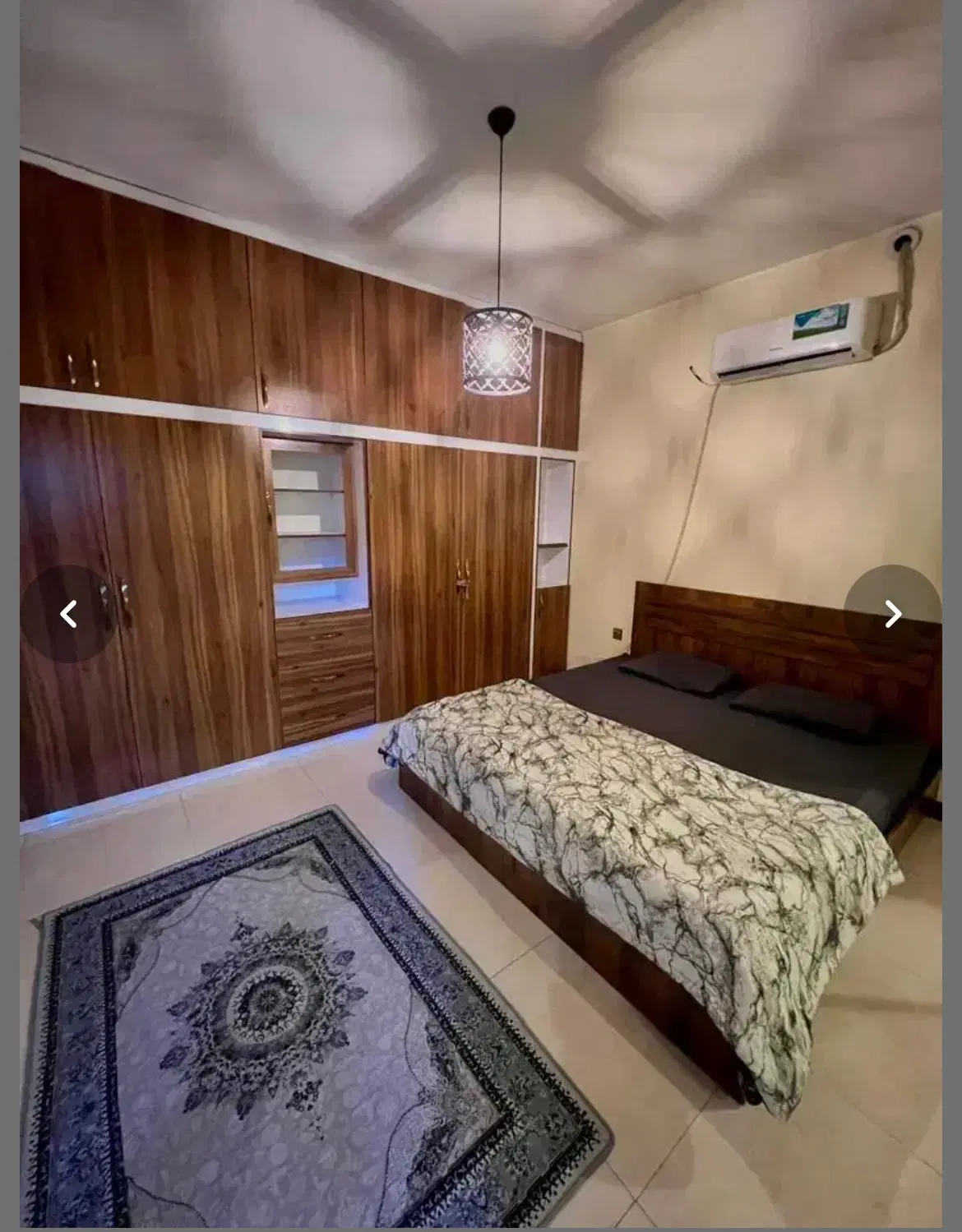Go to the previous photo
Viewport: 962px width, 1232px height.
click(69, 614)
